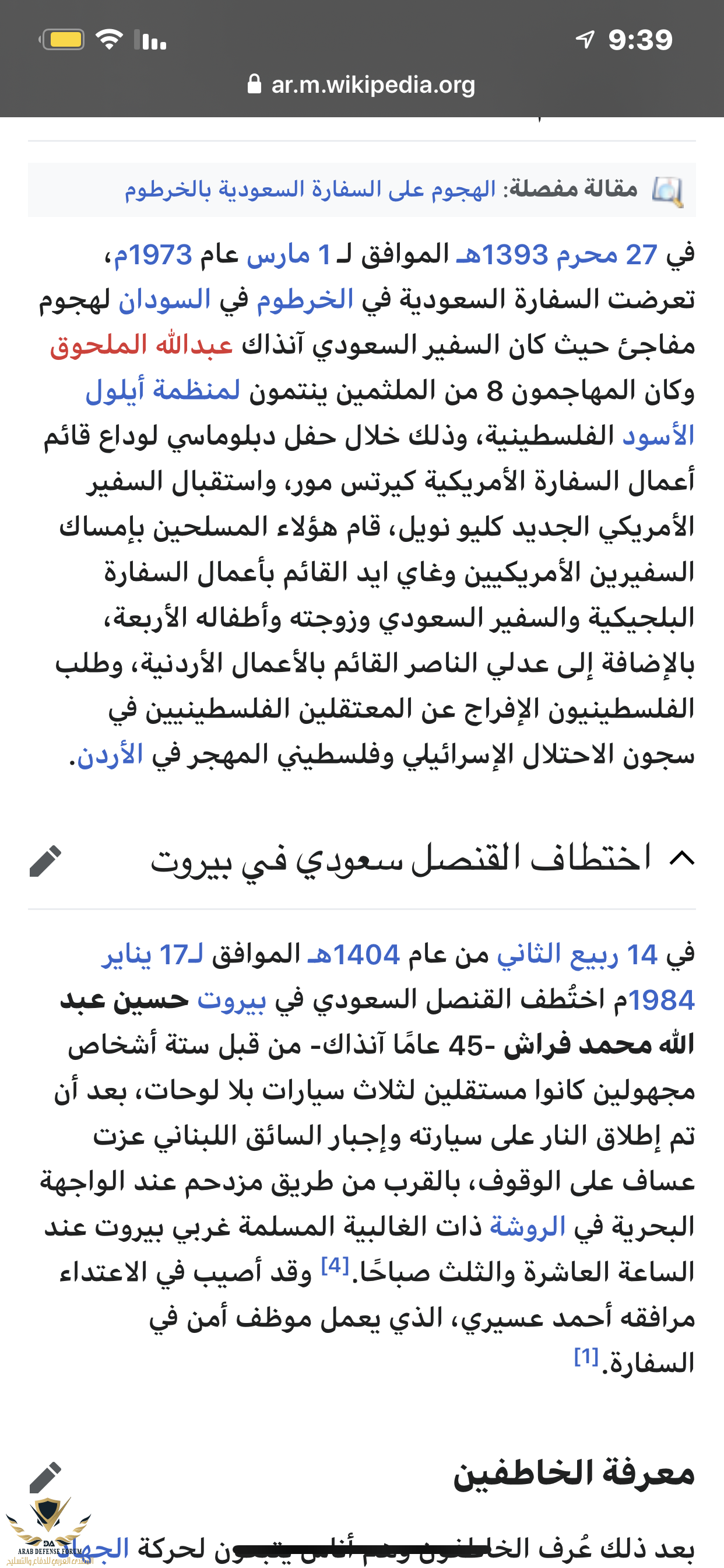Open the 1404هـ year link
The height and width of the screenshot is (1568, 724).
click(354, 954)
